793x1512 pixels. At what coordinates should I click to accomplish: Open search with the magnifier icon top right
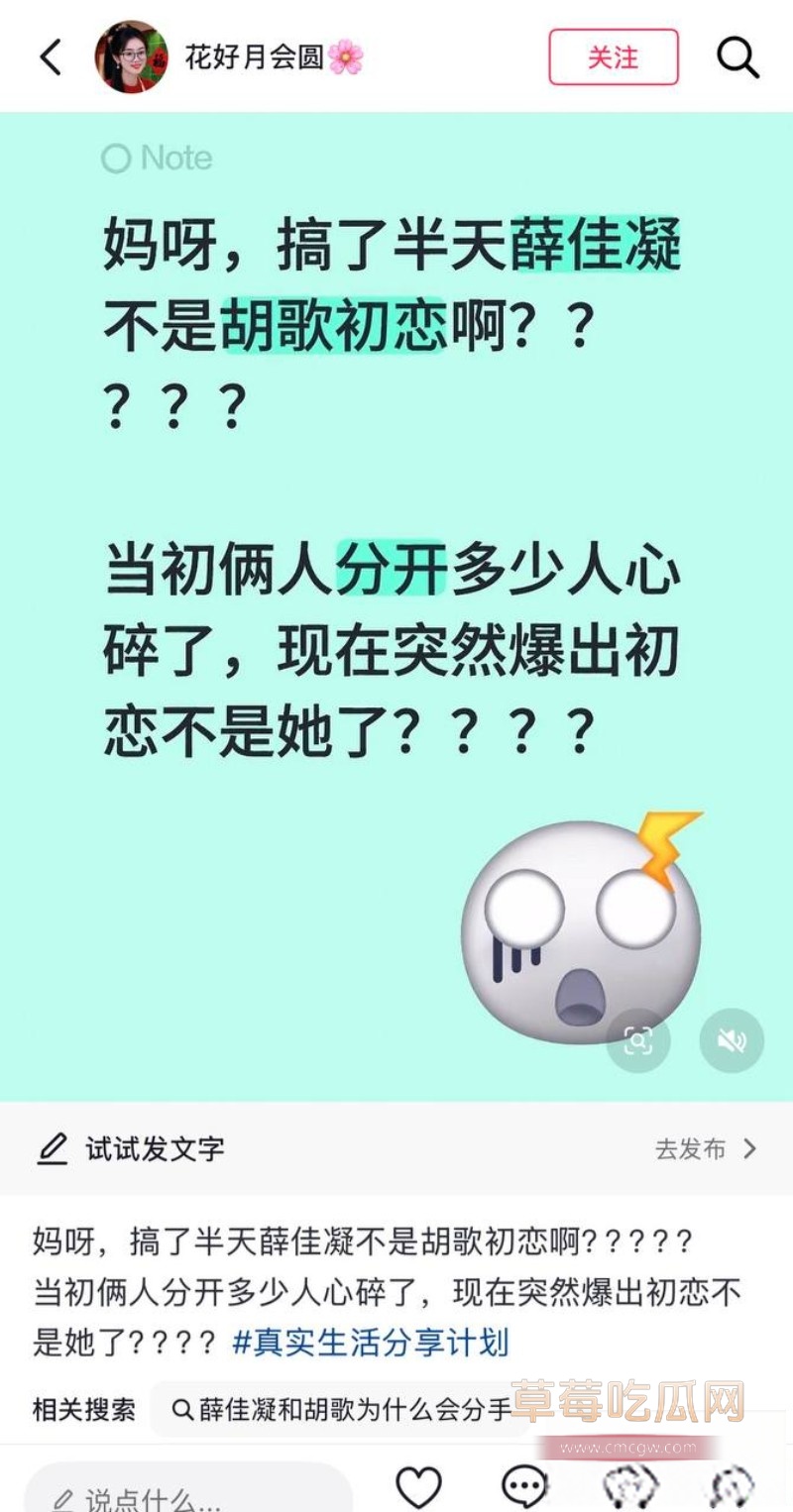click(736, 56)
